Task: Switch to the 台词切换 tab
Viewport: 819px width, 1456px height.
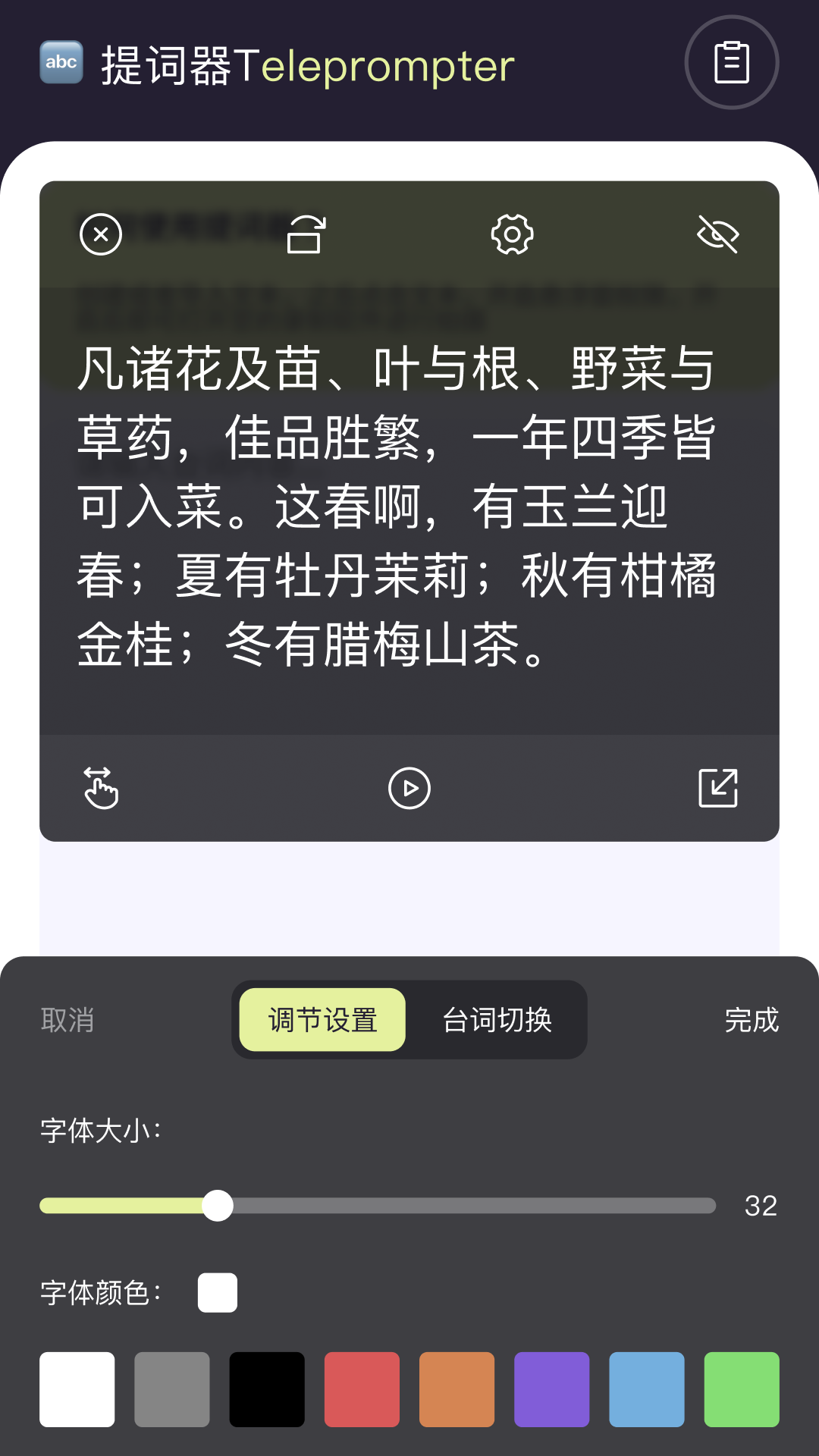Action: tap(497, 1020)
